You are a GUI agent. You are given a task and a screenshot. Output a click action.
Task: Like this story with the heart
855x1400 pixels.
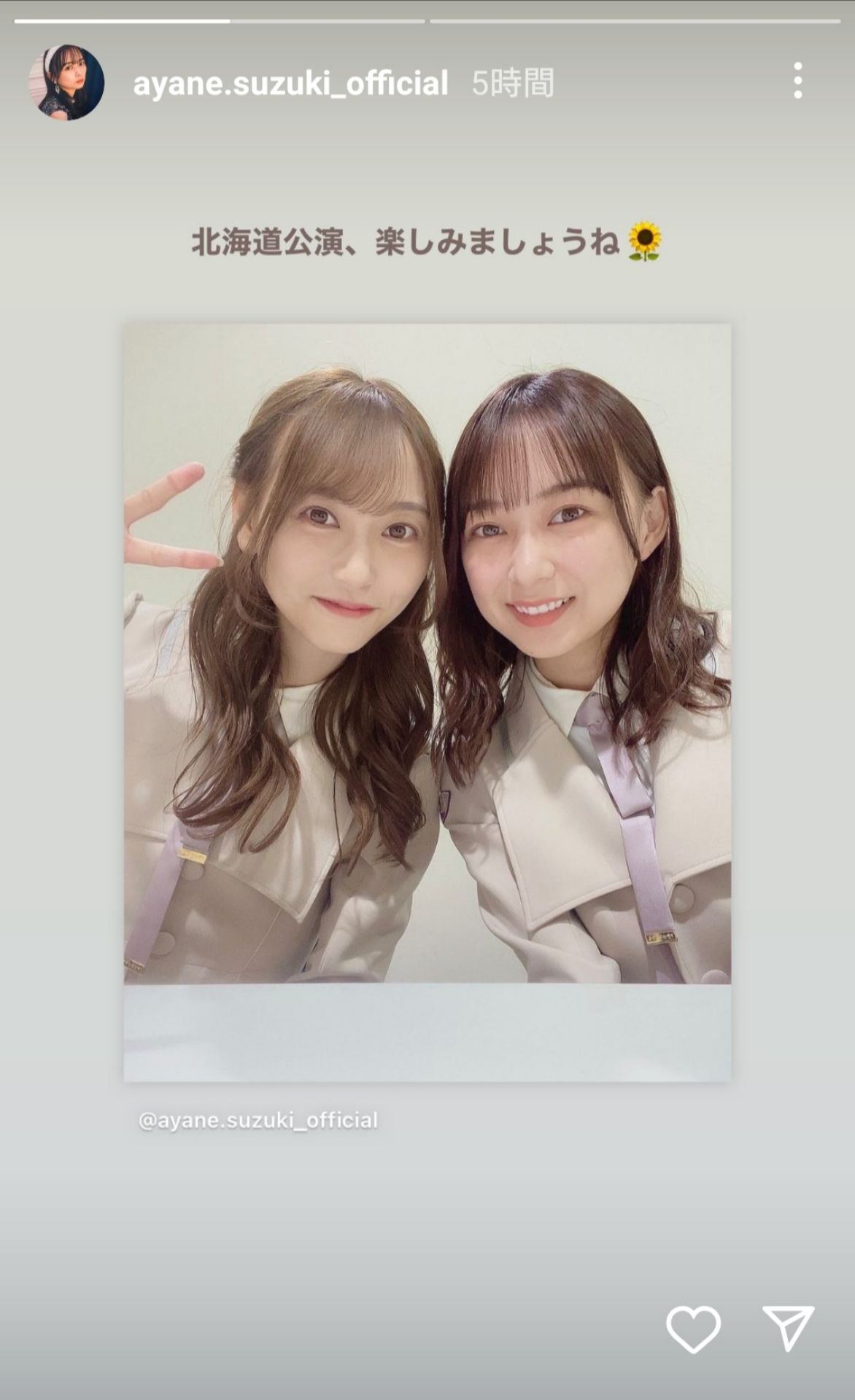click(x=693, y=1329)
